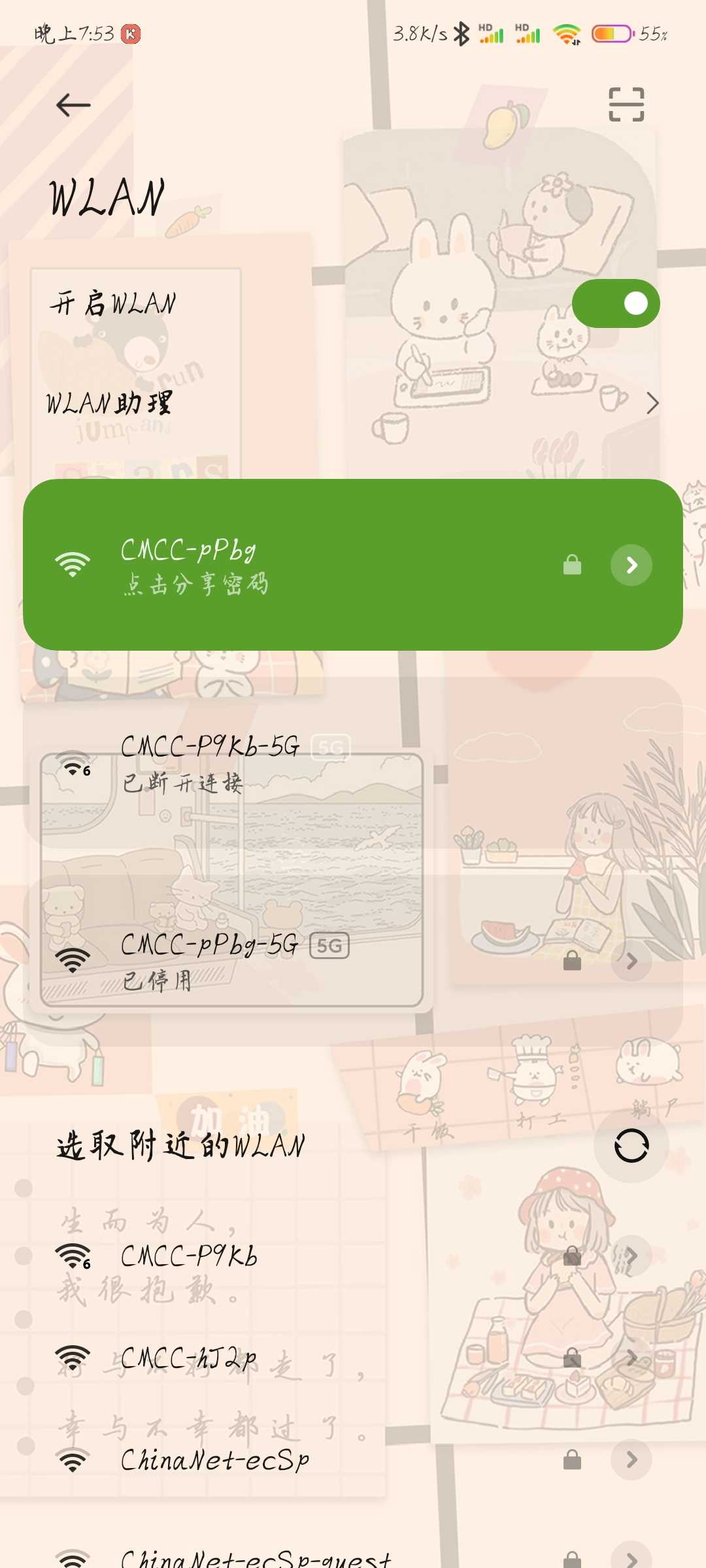Open details arrow for ChinaNet-ecSp

(631, 1460)
